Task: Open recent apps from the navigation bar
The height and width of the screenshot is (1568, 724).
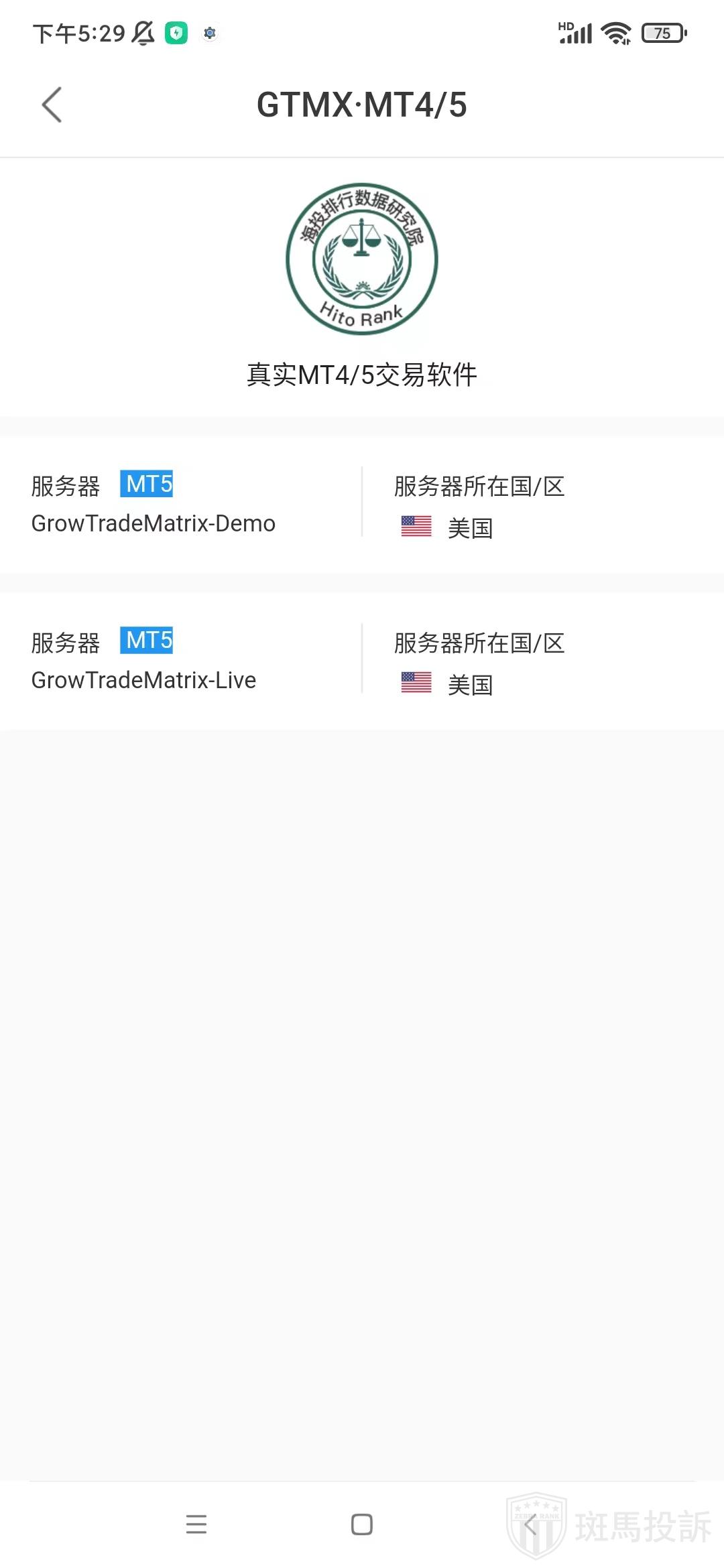Action: point(196,1524)
